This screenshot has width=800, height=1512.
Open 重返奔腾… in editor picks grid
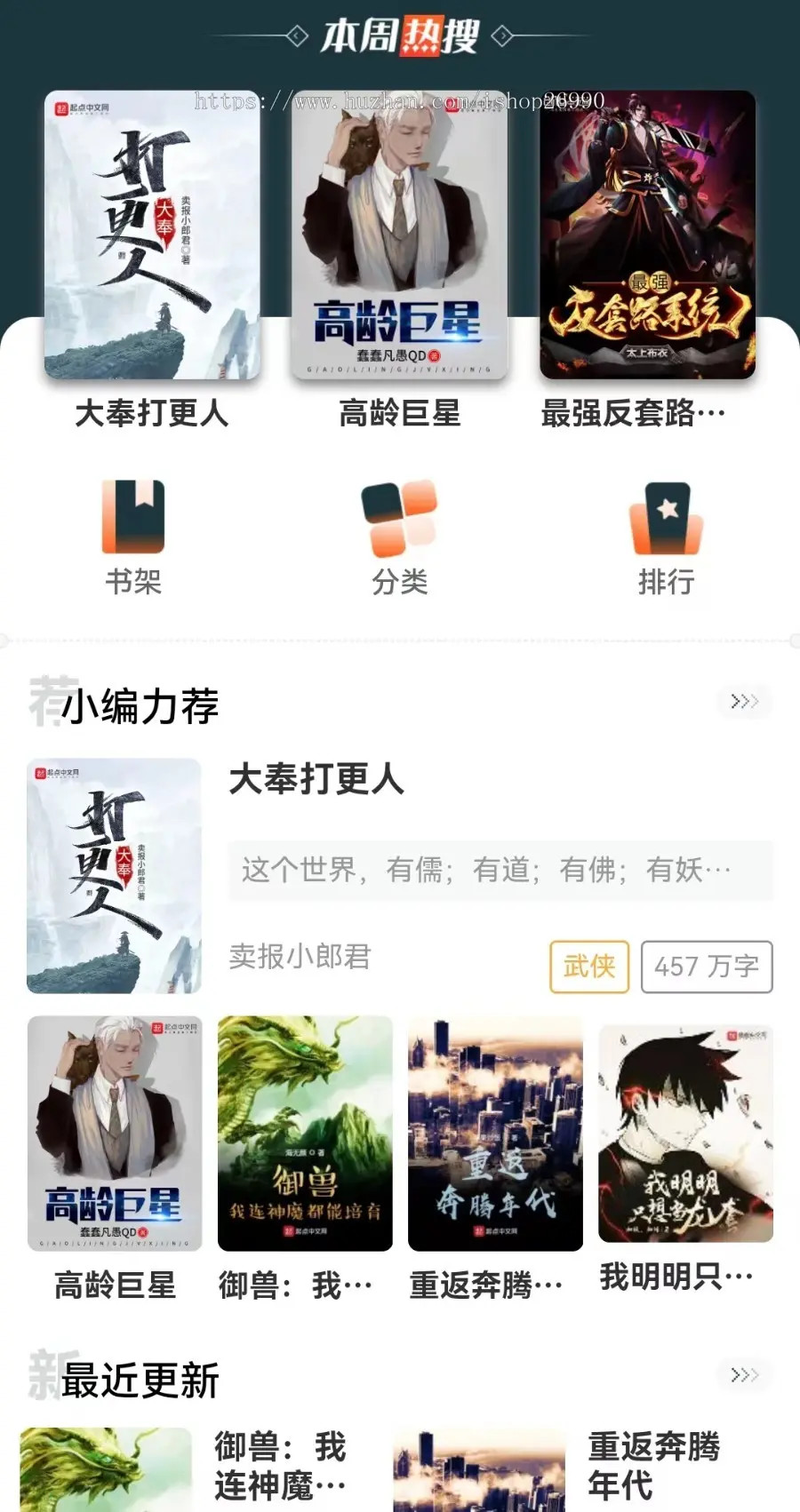click(495, 1134)
